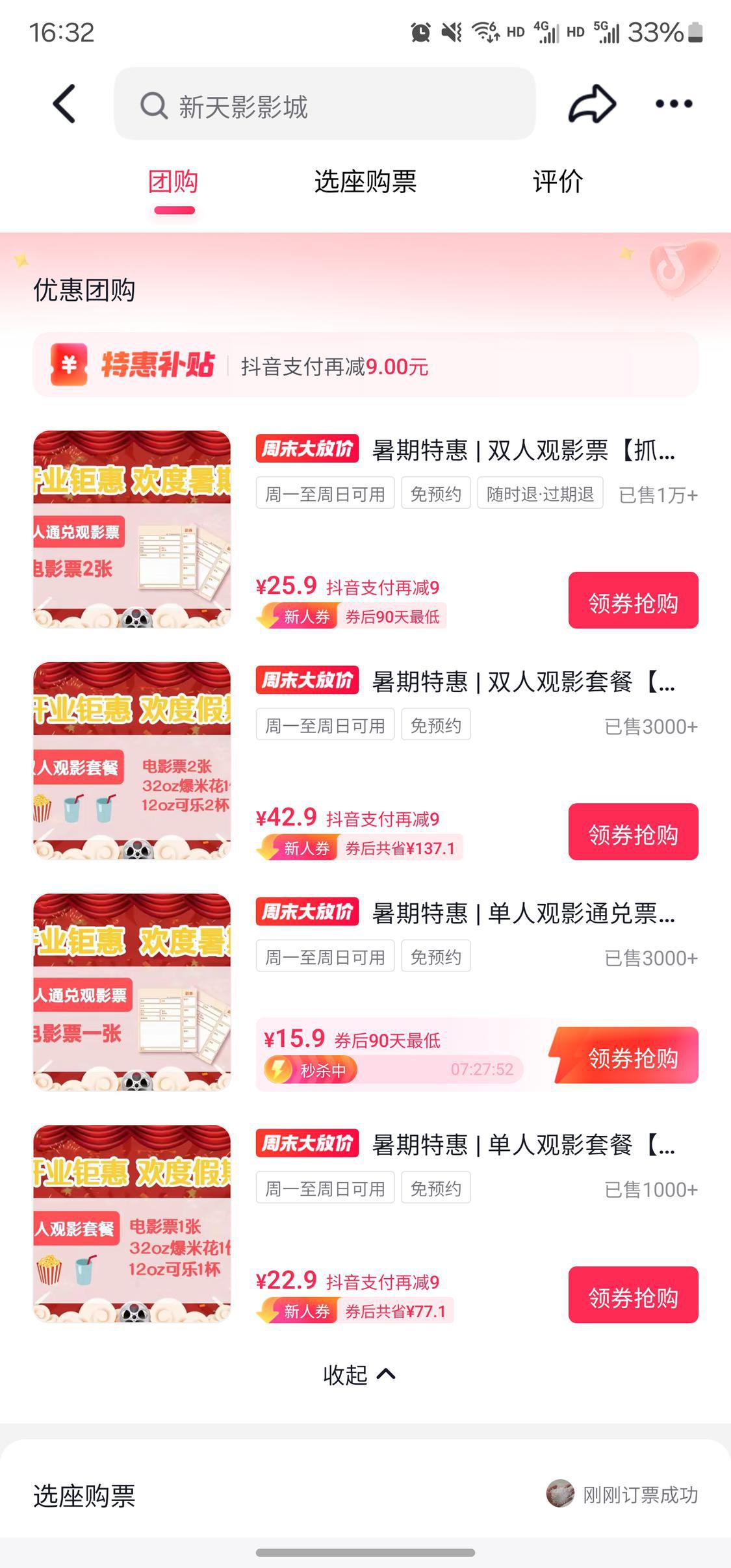Tap 领券抢购 for the ¥42.9 deal
The height and width of the screenshot is (1568, 731).
pyautogui.click(x=633, y=832)
